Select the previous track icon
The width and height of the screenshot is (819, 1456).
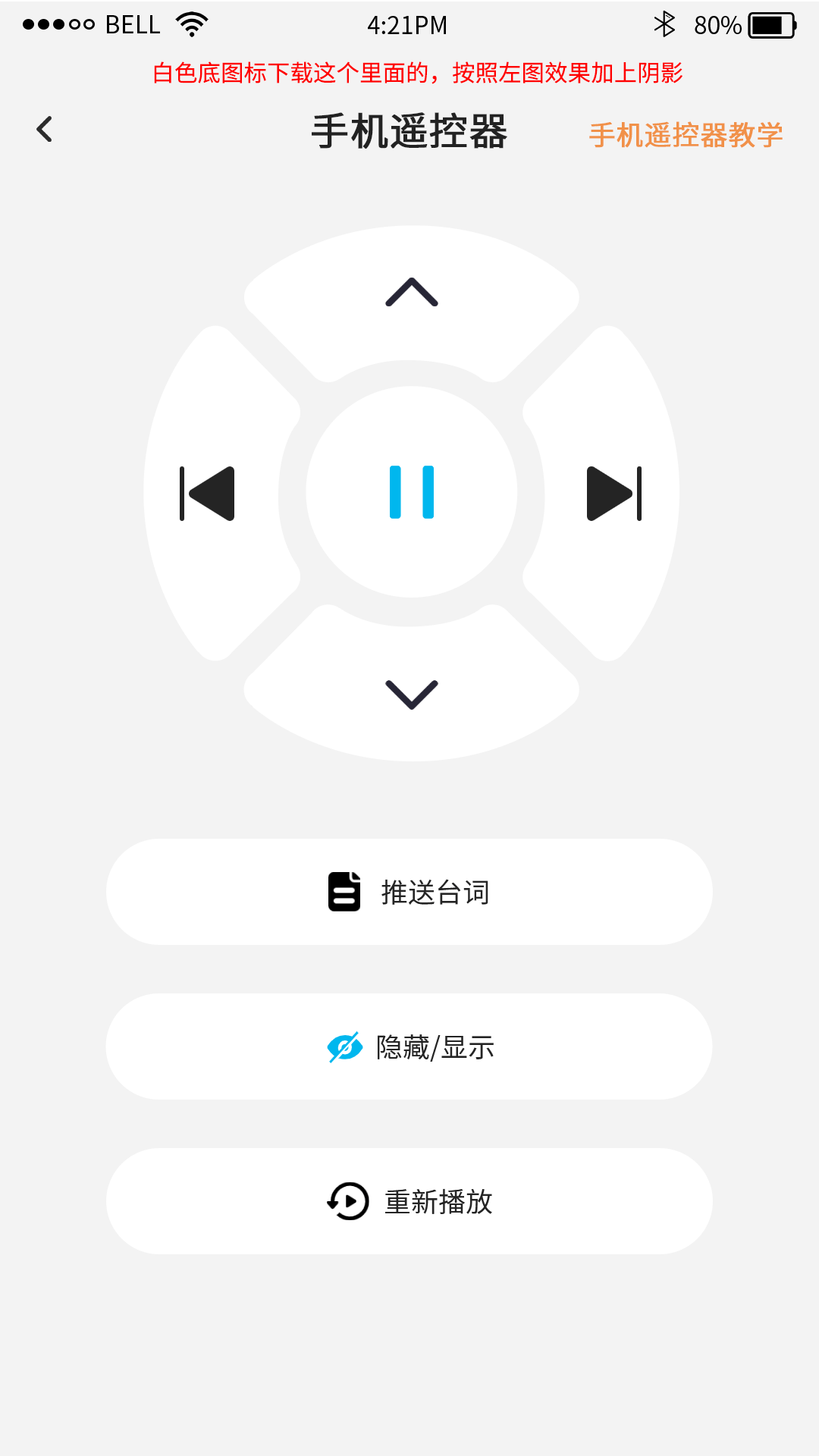coord(206,493)
